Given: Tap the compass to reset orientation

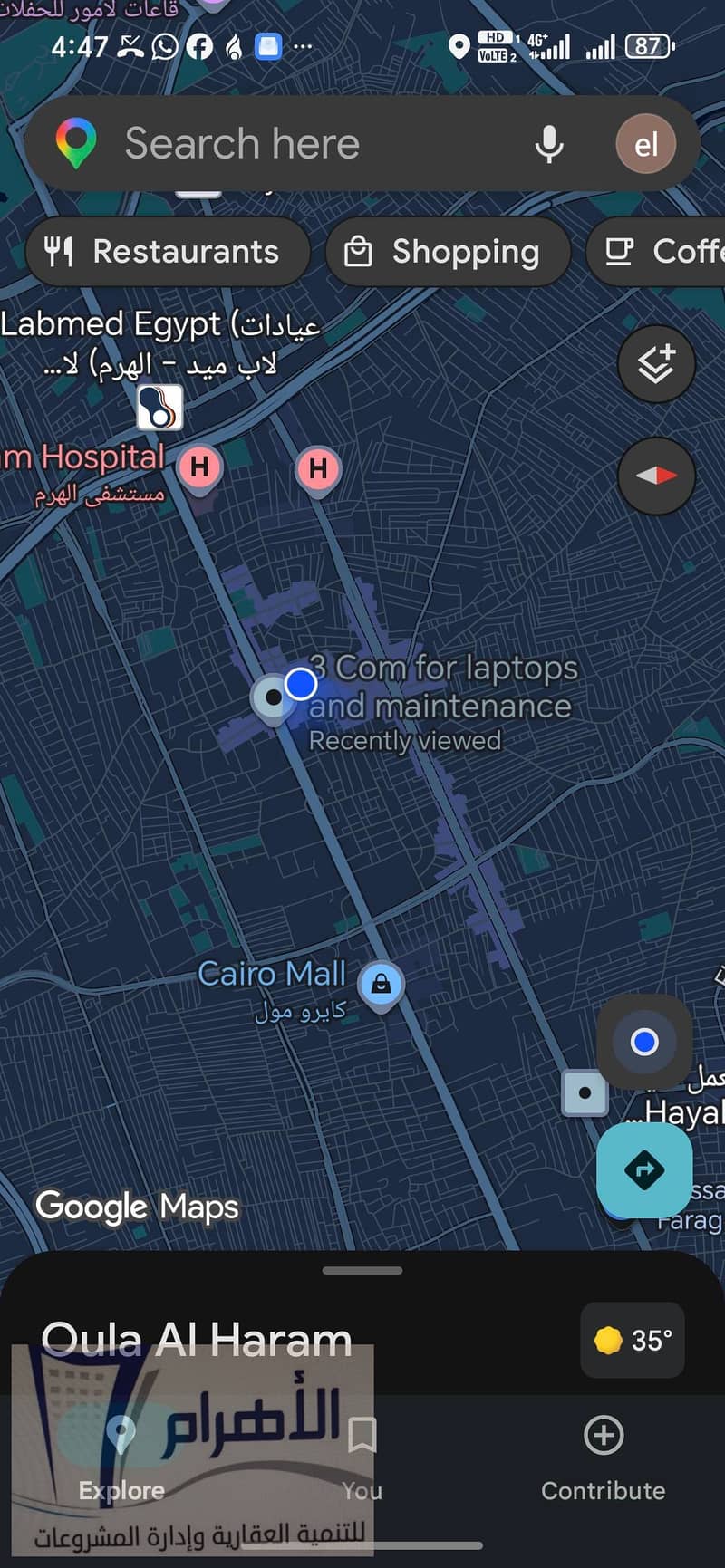Looking at the screenshot, I should coord(656,476).
